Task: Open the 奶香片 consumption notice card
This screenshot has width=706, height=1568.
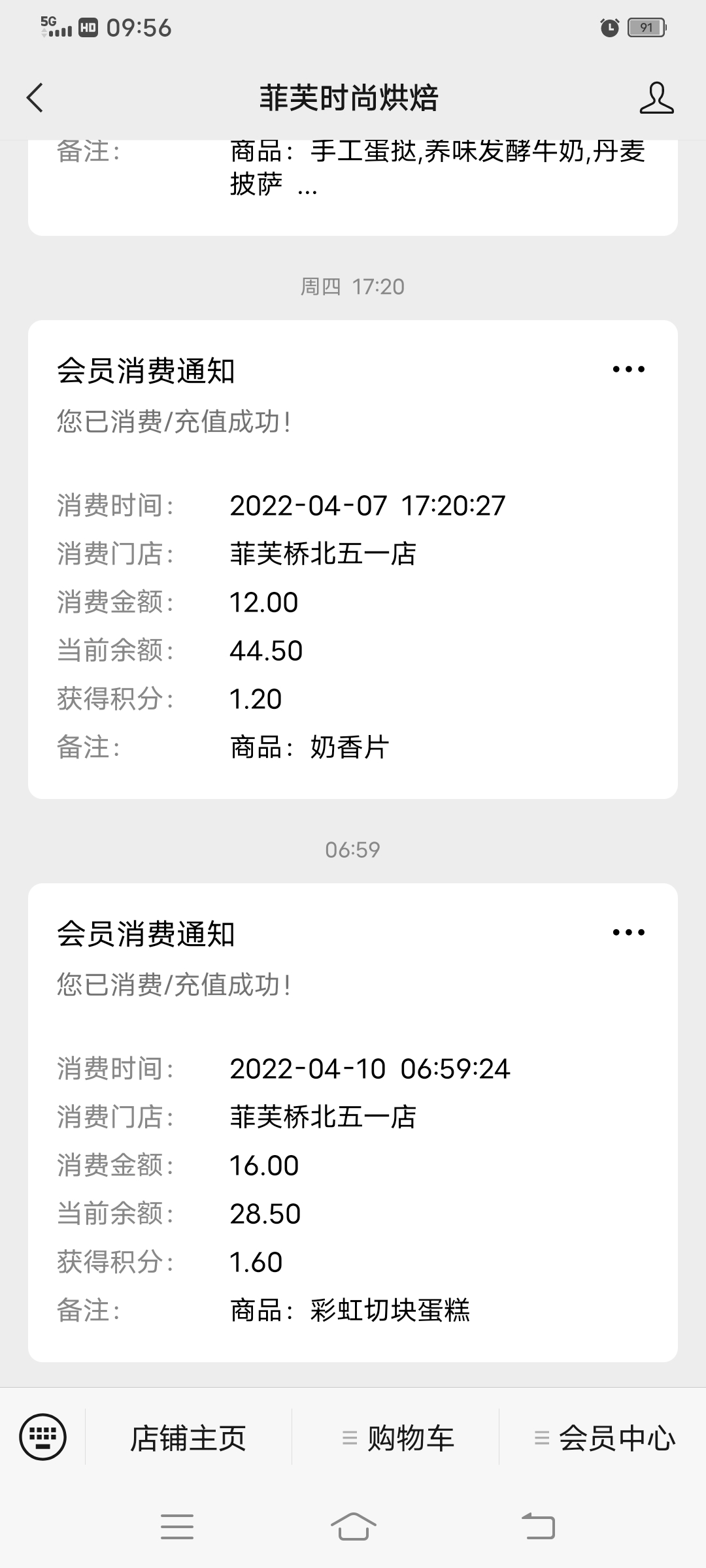Action: point(353,559)
